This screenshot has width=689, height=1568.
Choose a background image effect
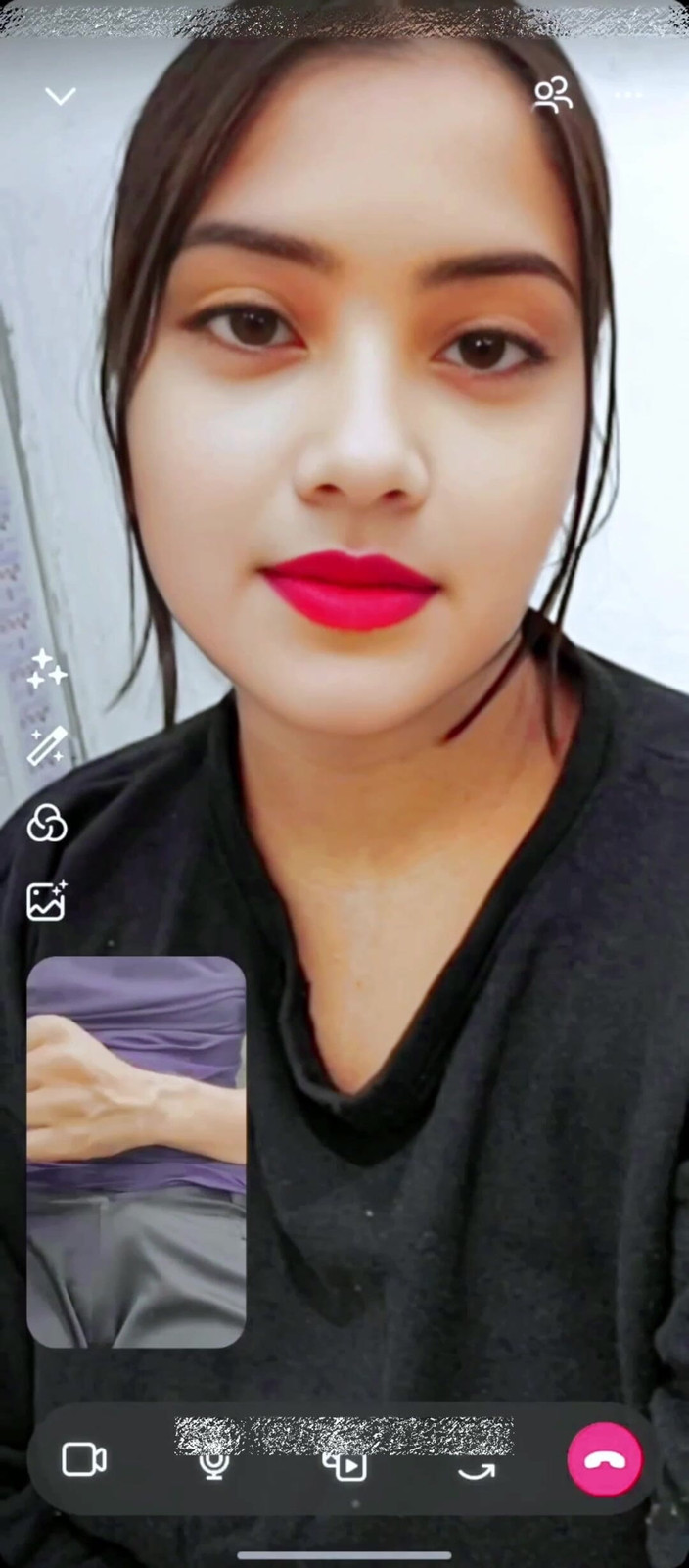46,901
